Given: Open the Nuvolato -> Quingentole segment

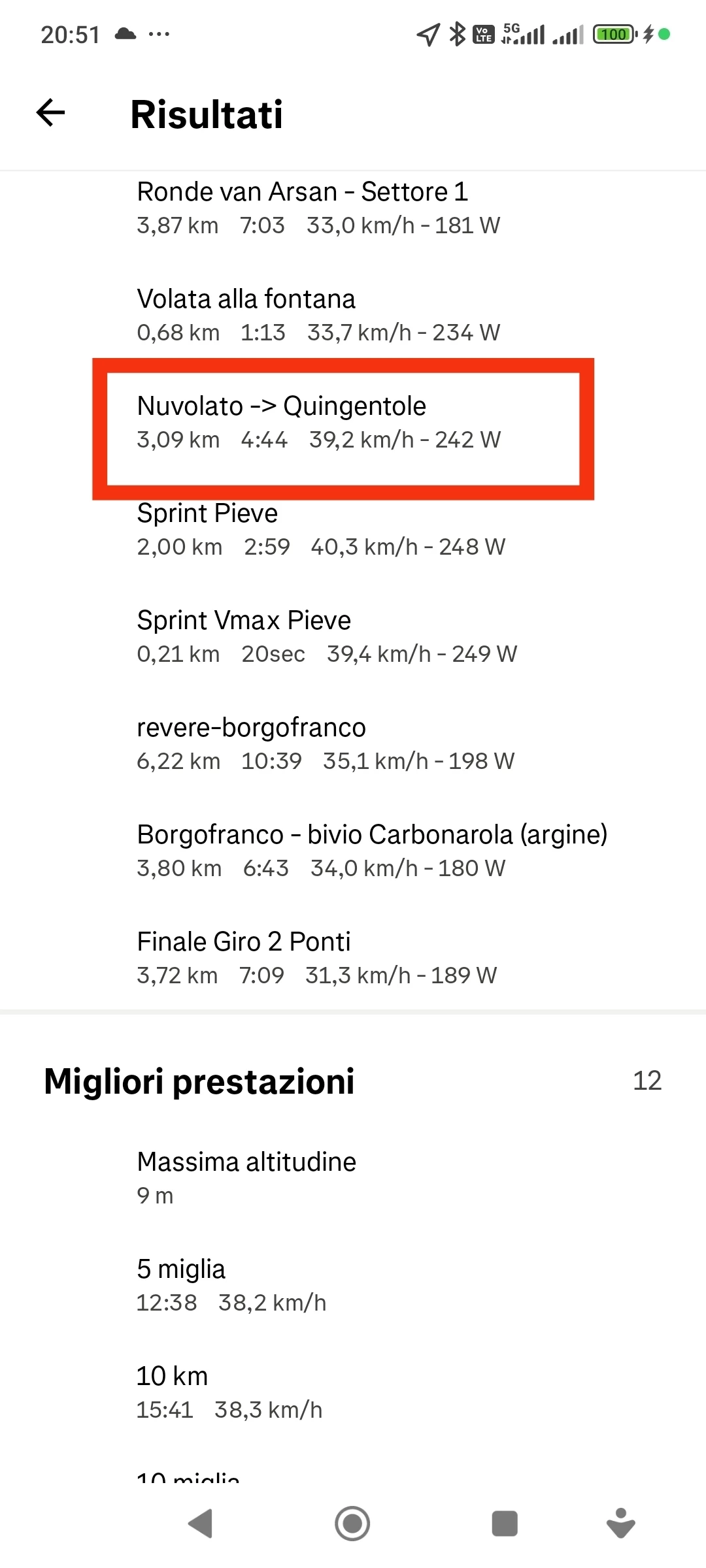Looking at the screenshot, I should click(x=318, y=423).
